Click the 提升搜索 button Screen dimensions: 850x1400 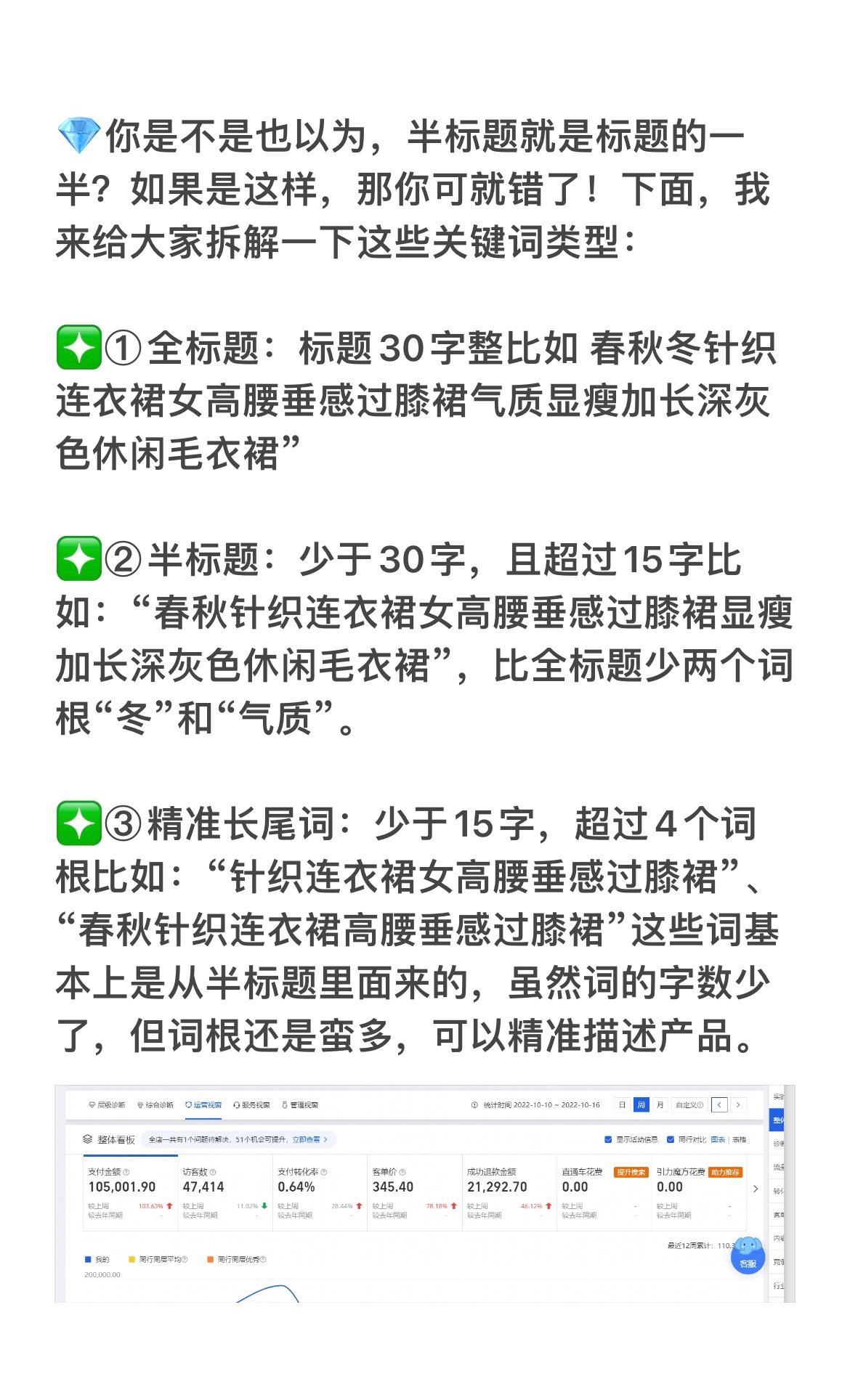click(631, 1172)
